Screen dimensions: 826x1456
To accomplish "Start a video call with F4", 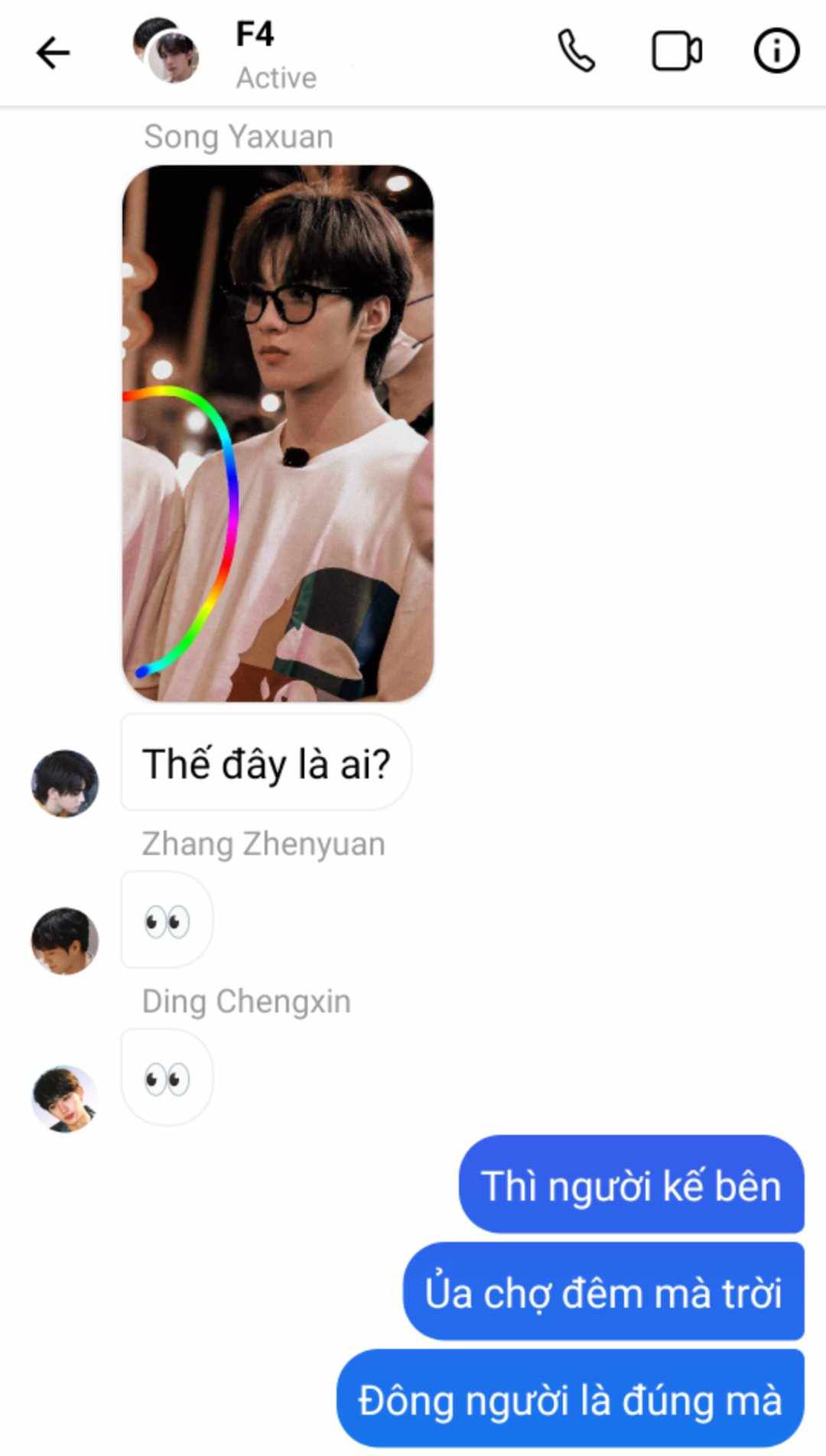I will 677,51.
